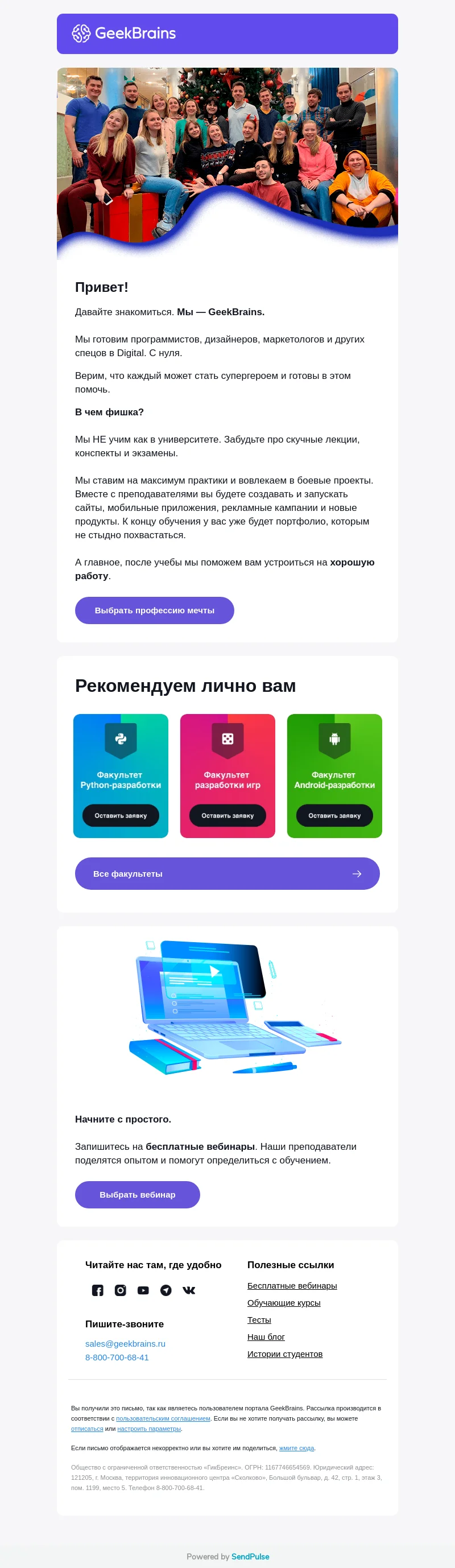Open the Instagram icon
455x1568 pixels.
click(x=121, y=1290)
